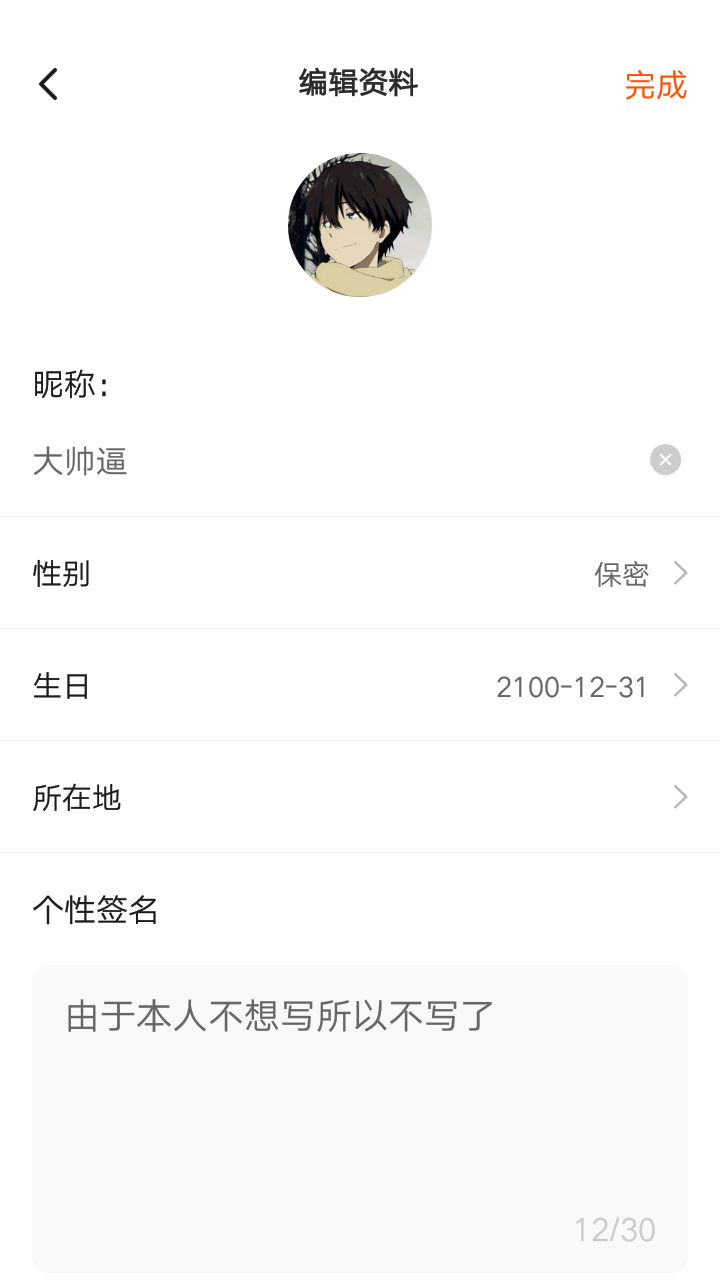Go back from the edit profile page
The width and height of the screenshot is (720, 1280).
pyautogui.click(x=48, y=84)
